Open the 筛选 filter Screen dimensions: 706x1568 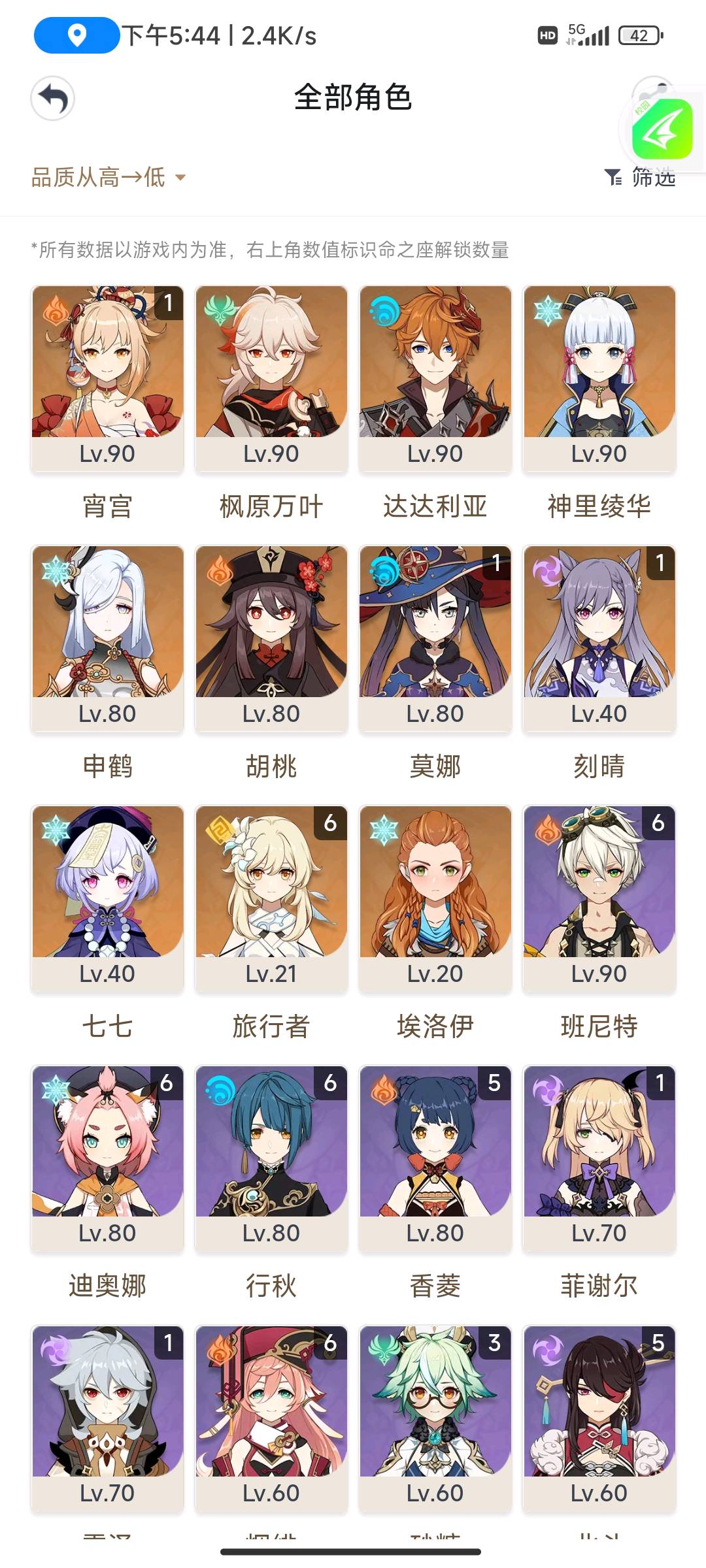[x=640, y=177]
